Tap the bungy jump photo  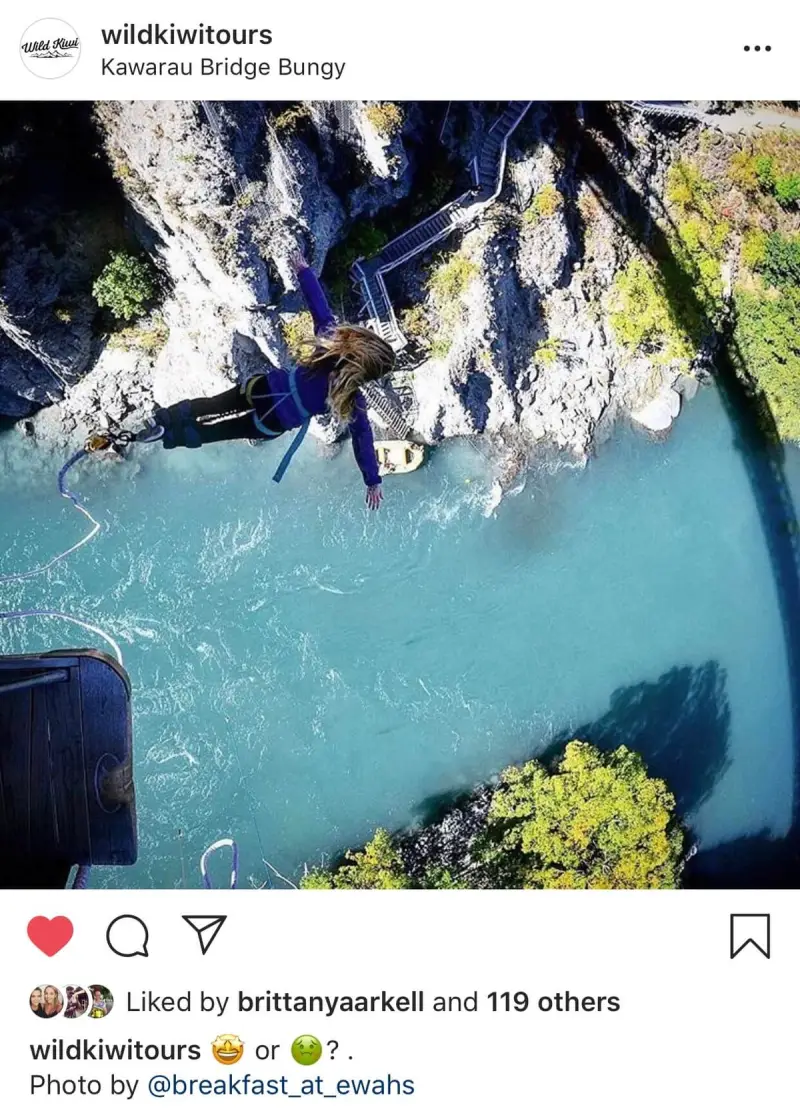(x=400, y=494)
